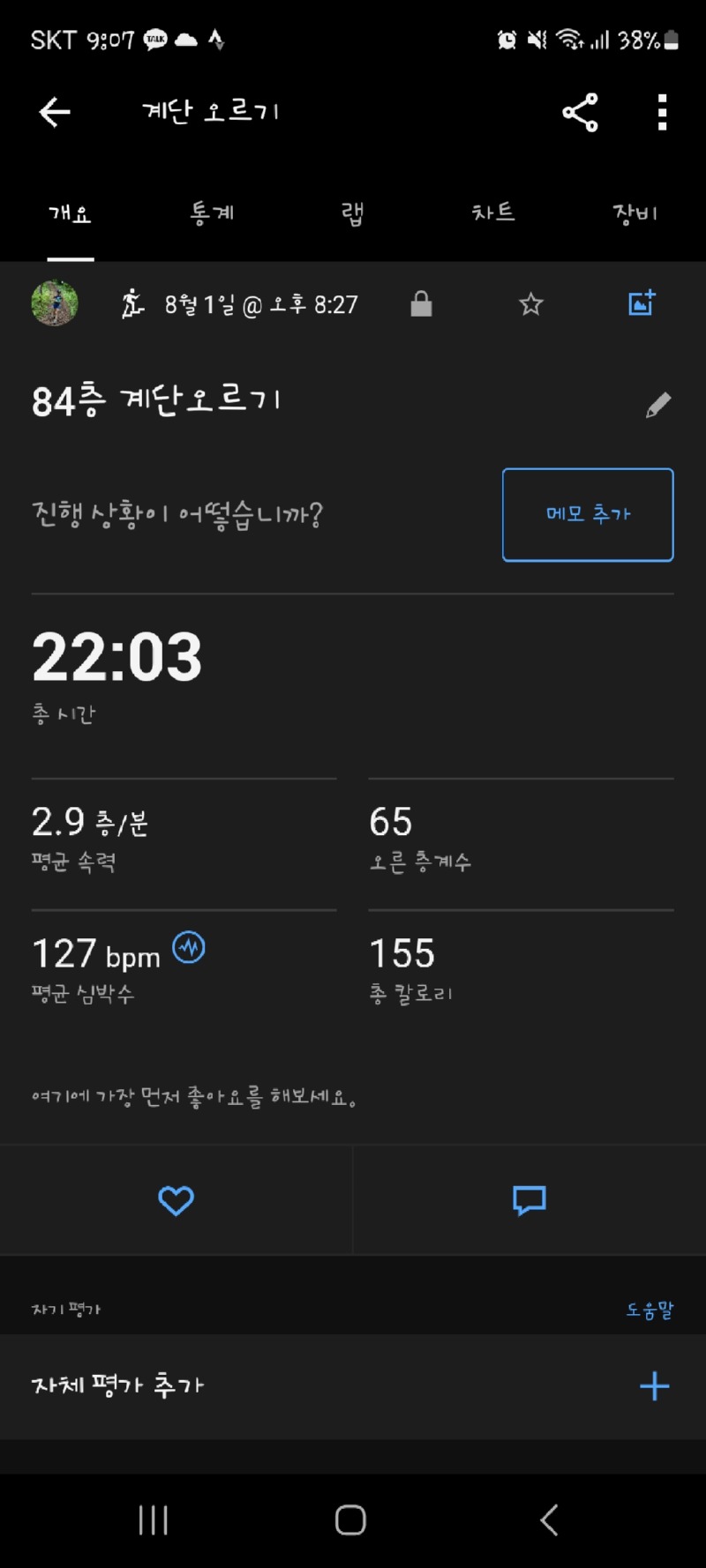Open the three-dot overflow menu
Viewport: 706px width, 1568px height.
point(662,112)
